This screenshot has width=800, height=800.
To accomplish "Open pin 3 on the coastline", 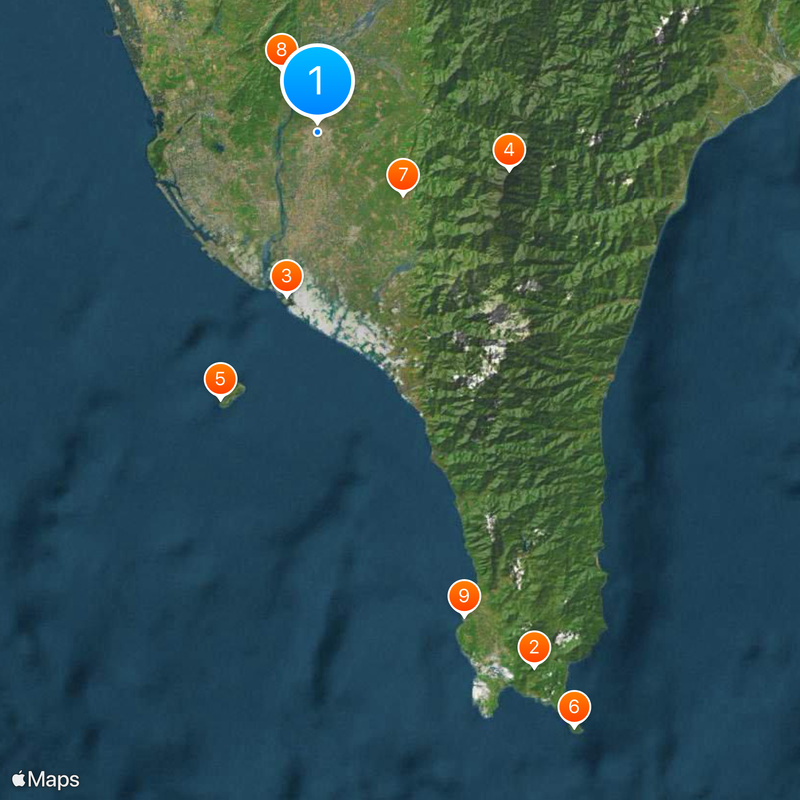I will coord(286,276).
